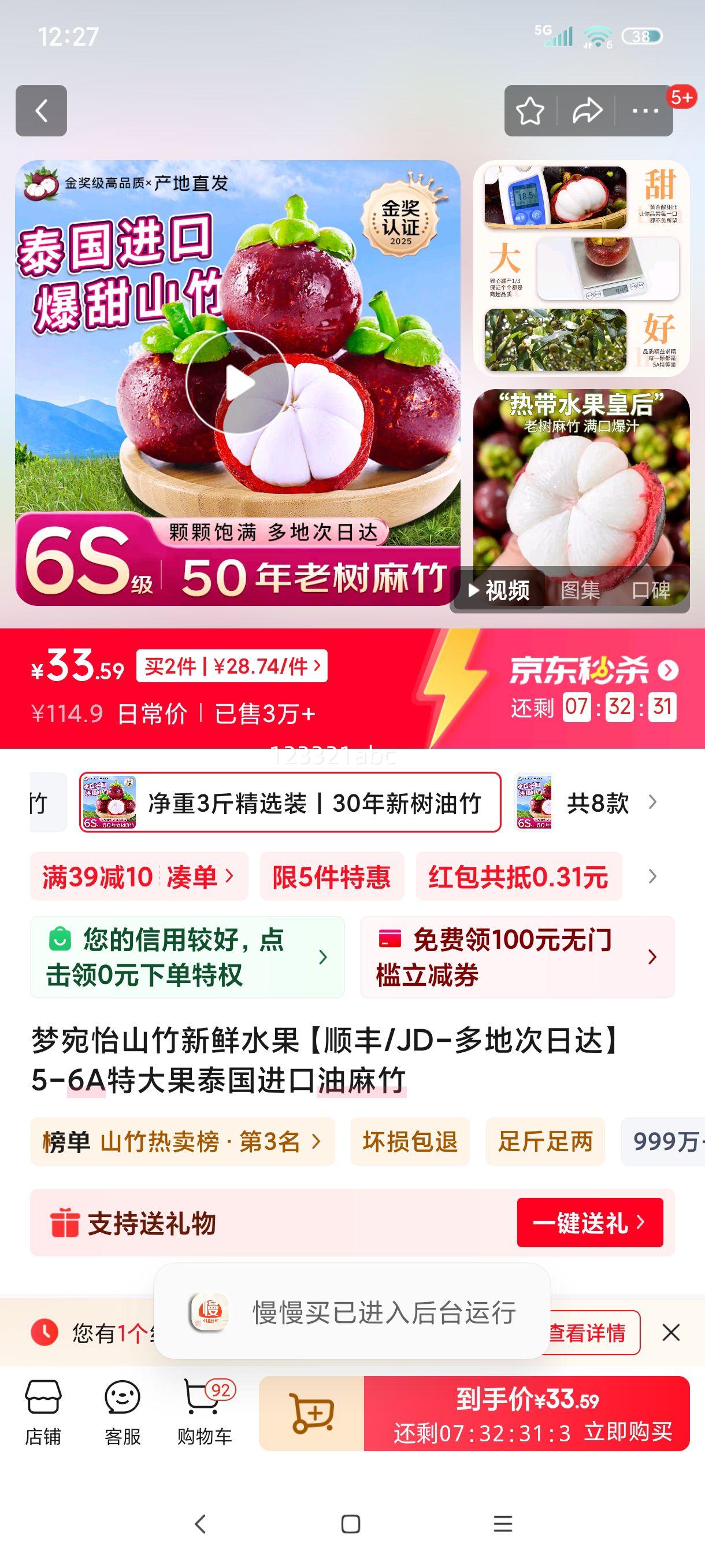Open the three-dot overflow menu
Screen dimensions: 705x1568
point(645,112)
